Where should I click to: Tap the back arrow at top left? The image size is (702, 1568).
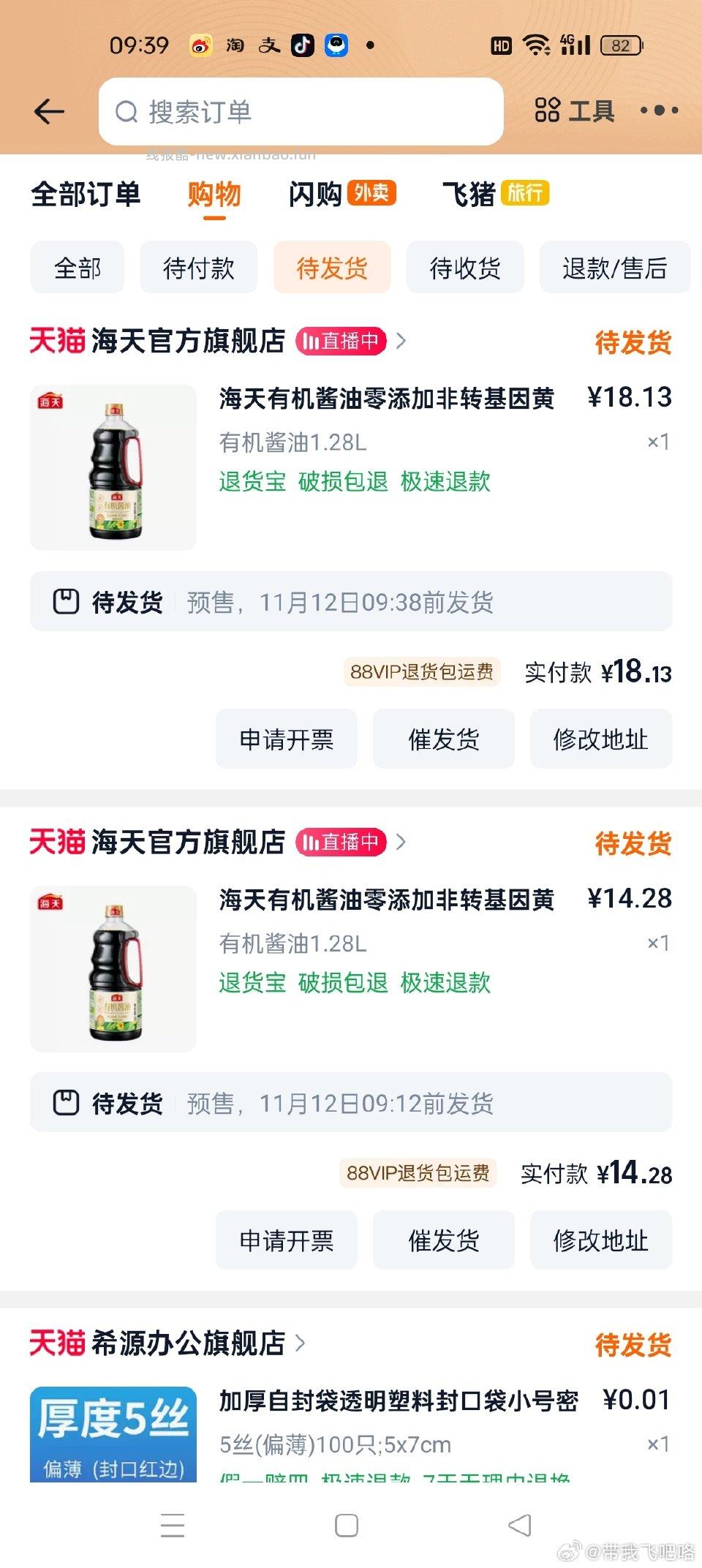click(x=48, y=110)
